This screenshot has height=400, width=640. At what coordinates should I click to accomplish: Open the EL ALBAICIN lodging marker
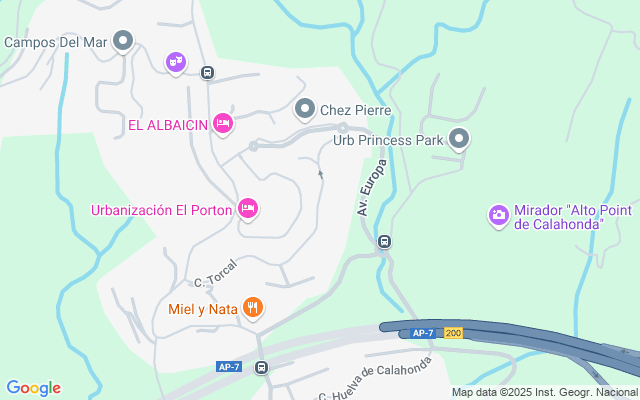click(x=223, y=124)
